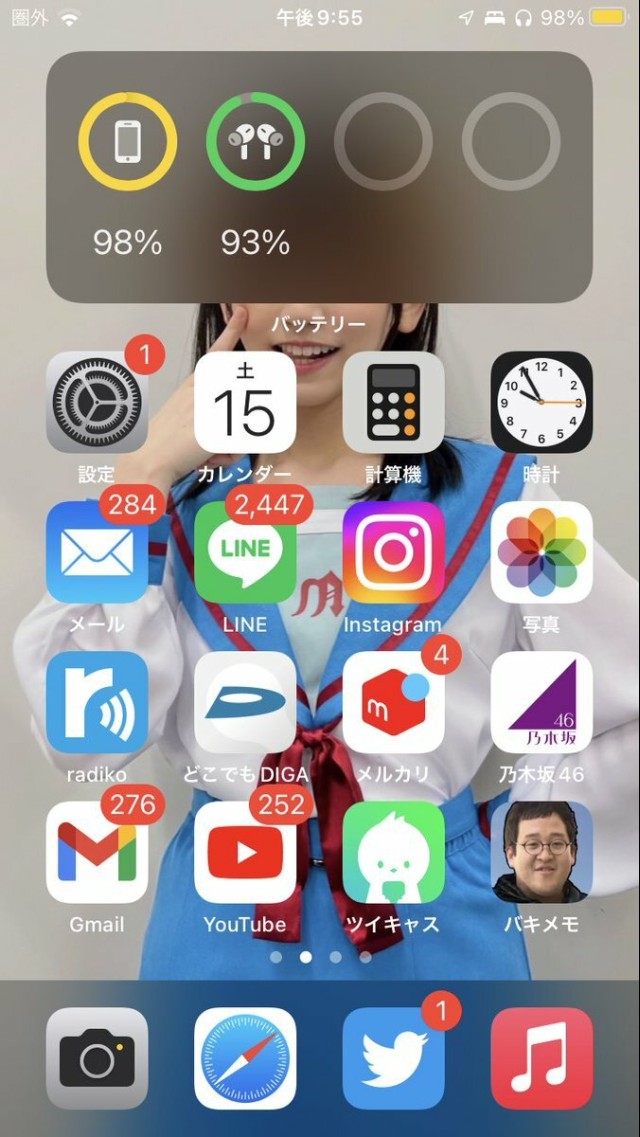Open the ツイキャス app
Viewport: 640px width, 1137px height.
click(393, 852)
